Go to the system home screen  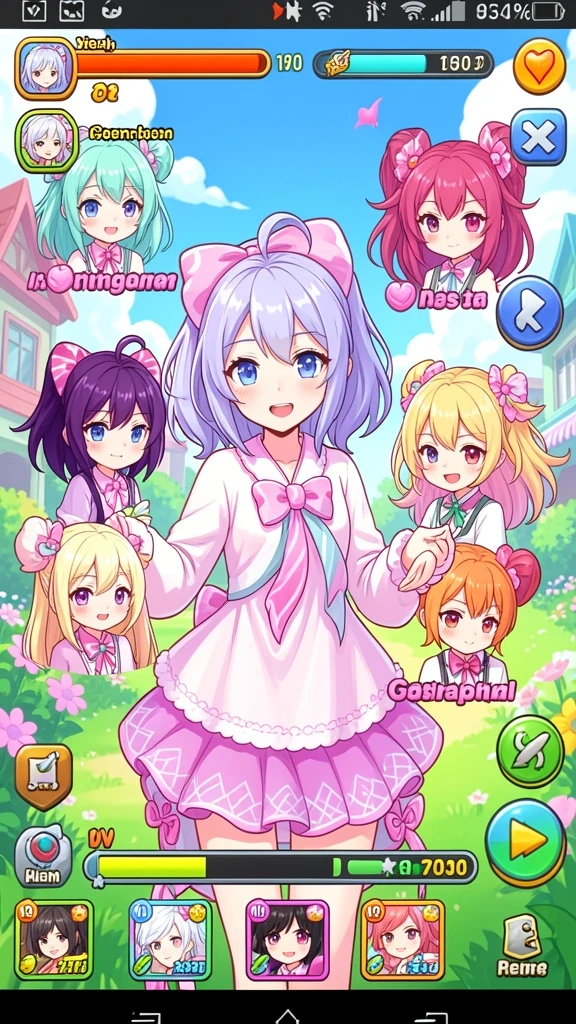point(287,1016)
